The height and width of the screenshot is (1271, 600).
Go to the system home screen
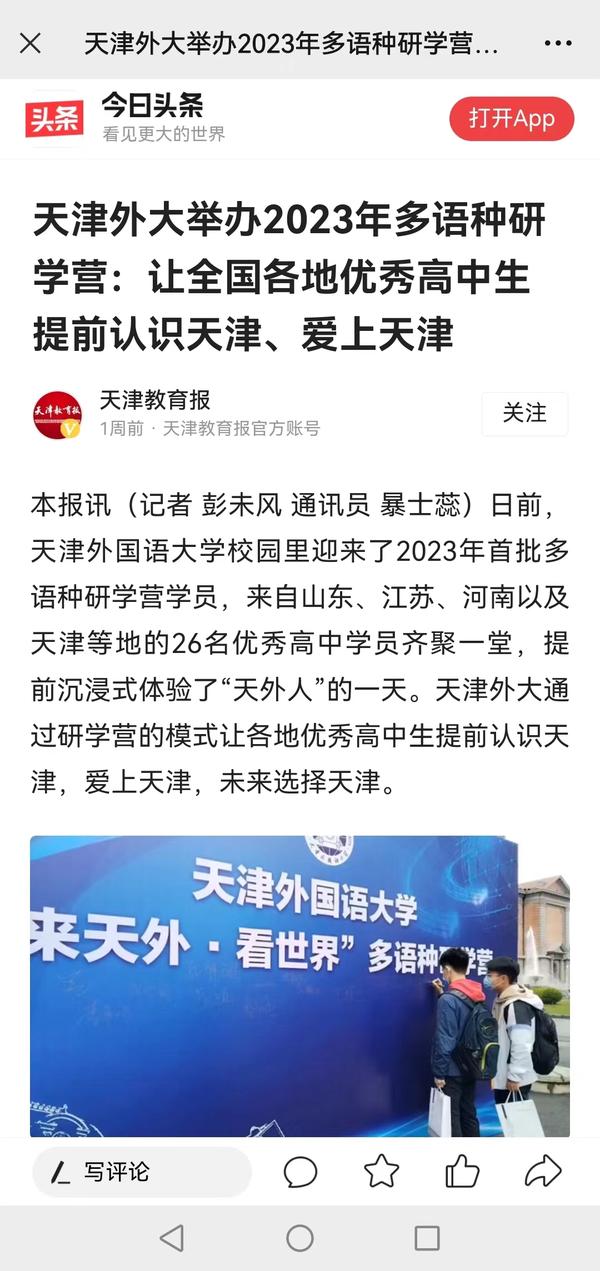(x=300, y=1238)
